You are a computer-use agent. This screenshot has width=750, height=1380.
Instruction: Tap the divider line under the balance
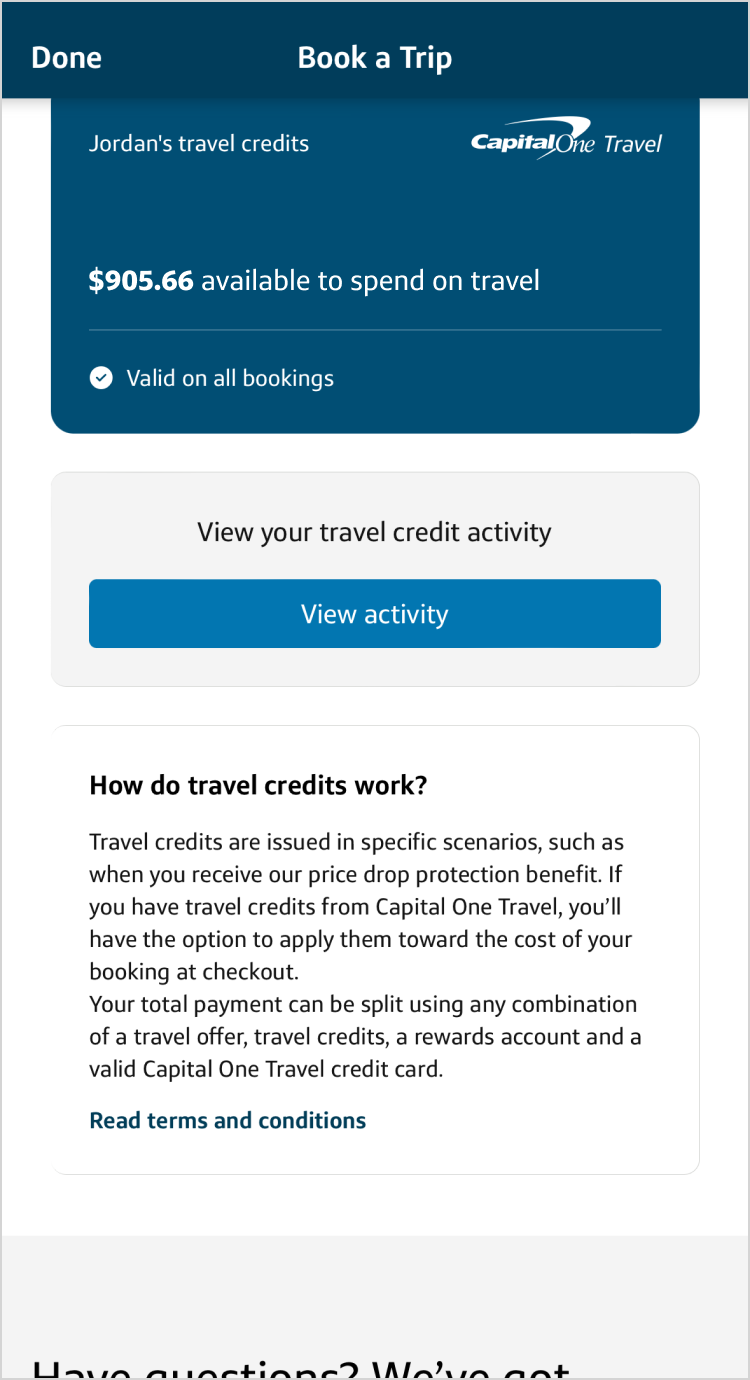point(375,328)
